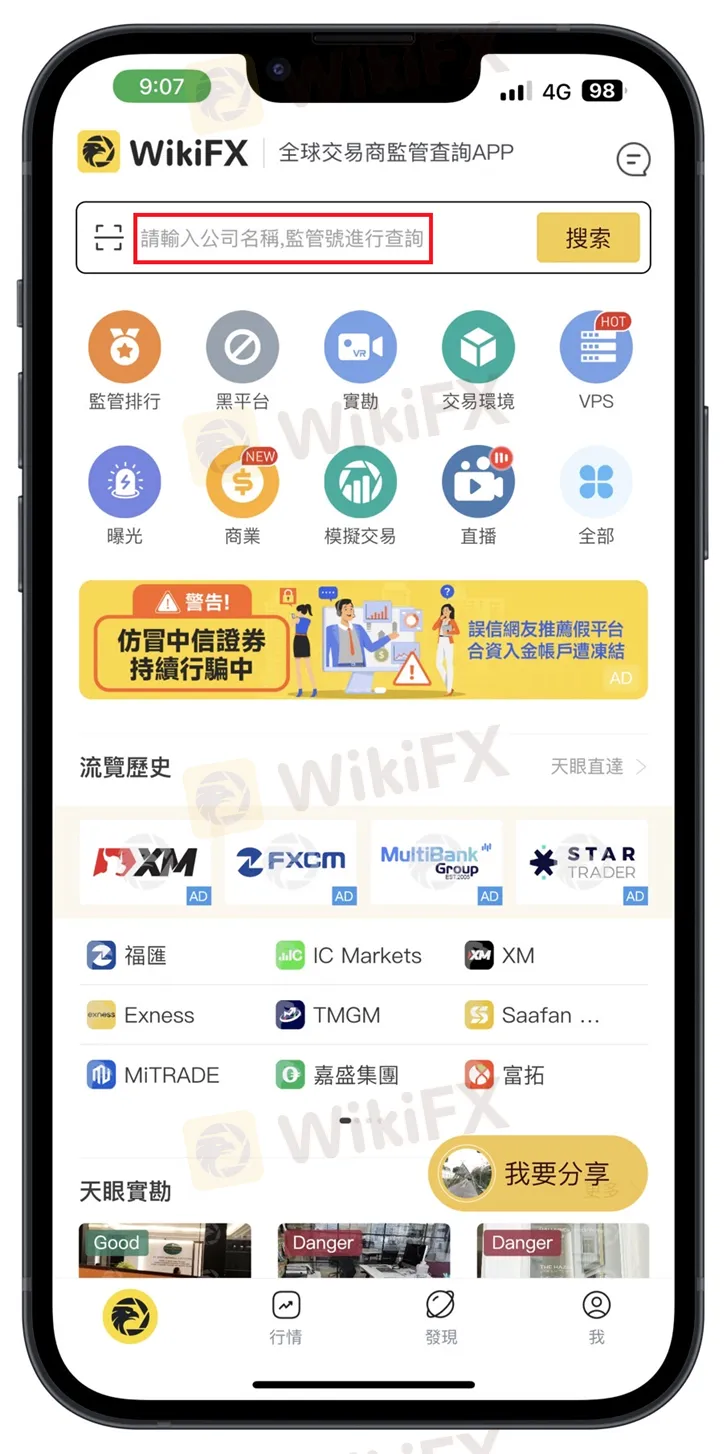
Task: Open the QR scan icon
Action: [108, 237]
